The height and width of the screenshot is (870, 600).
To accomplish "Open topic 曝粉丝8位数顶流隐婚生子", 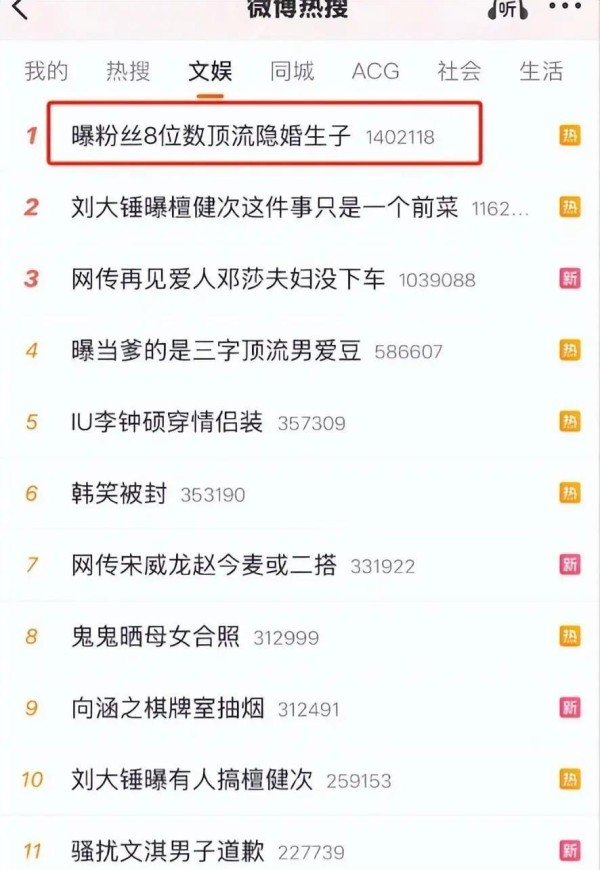I will pos(212,136).
